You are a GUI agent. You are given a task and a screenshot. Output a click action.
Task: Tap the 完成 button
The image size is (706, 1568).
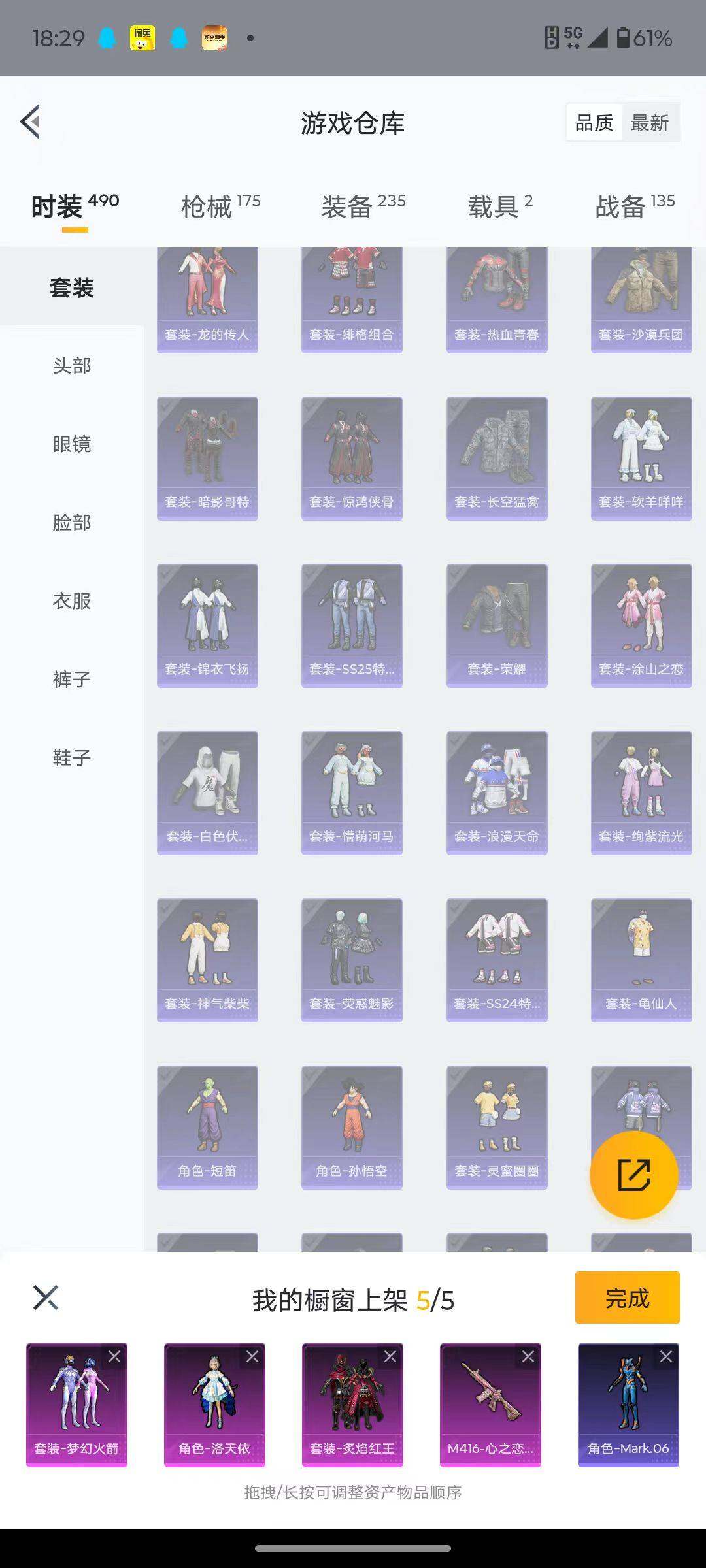[628, 1299]
